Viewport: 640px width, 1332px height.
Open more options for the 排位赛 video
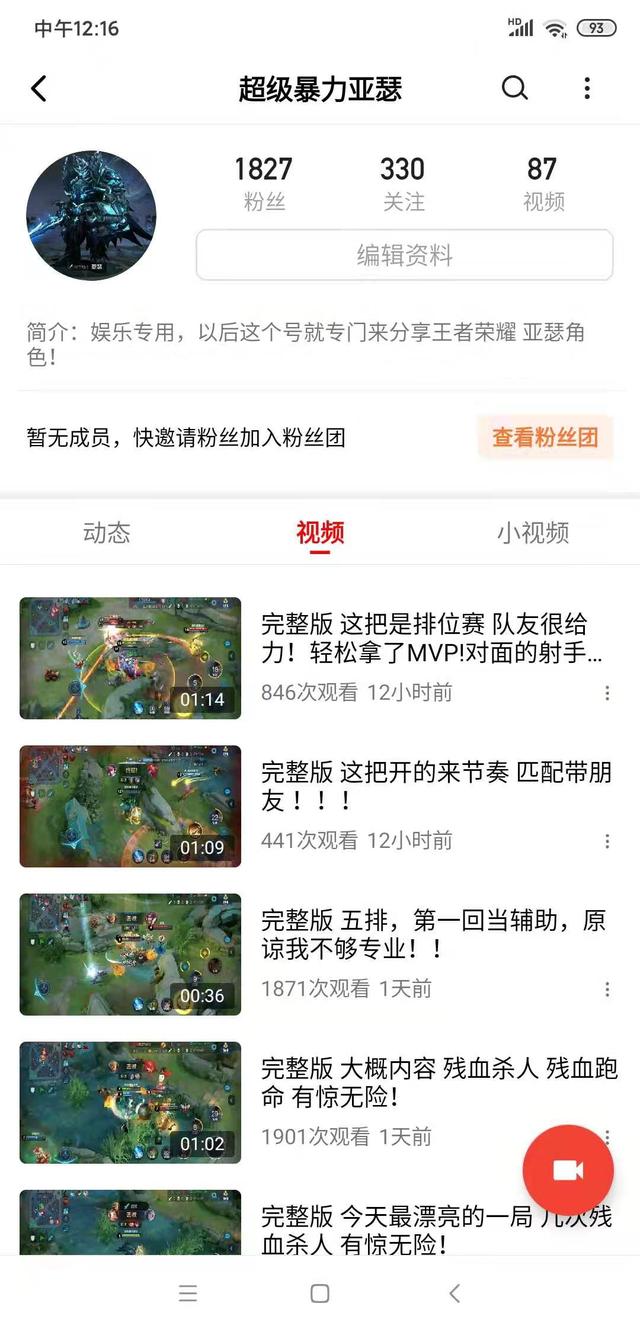[607, 693]
